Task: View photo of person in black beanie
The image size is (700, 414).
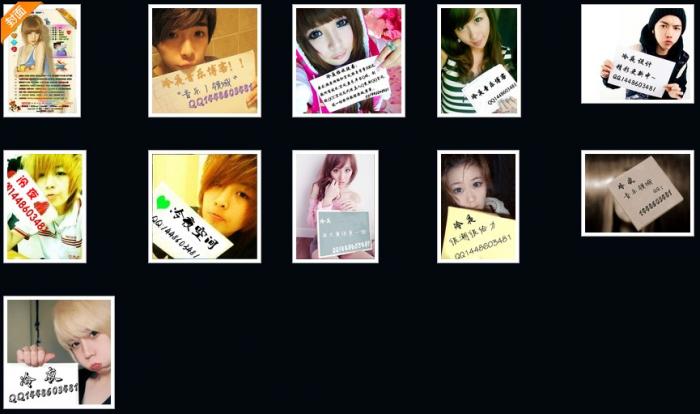Action: pyautogui.click(x=636, y=54)
